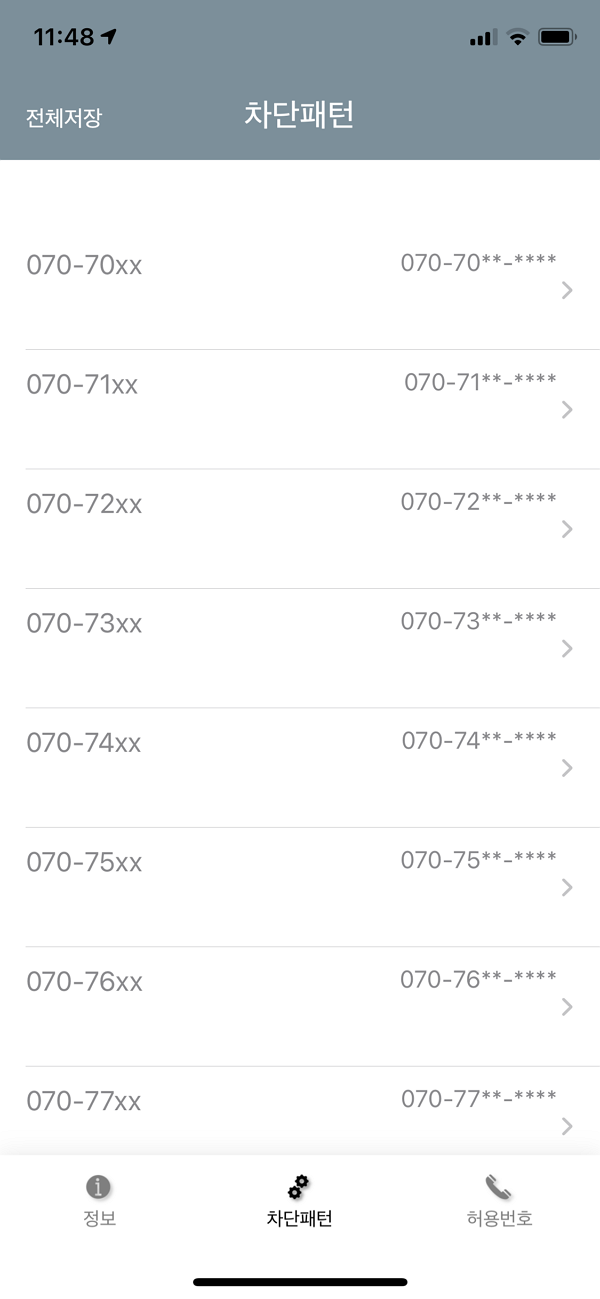Viewport: 600px width, 1299px height.
Task: Select the 차단패턴 tab
Action: click(299, 1201)
